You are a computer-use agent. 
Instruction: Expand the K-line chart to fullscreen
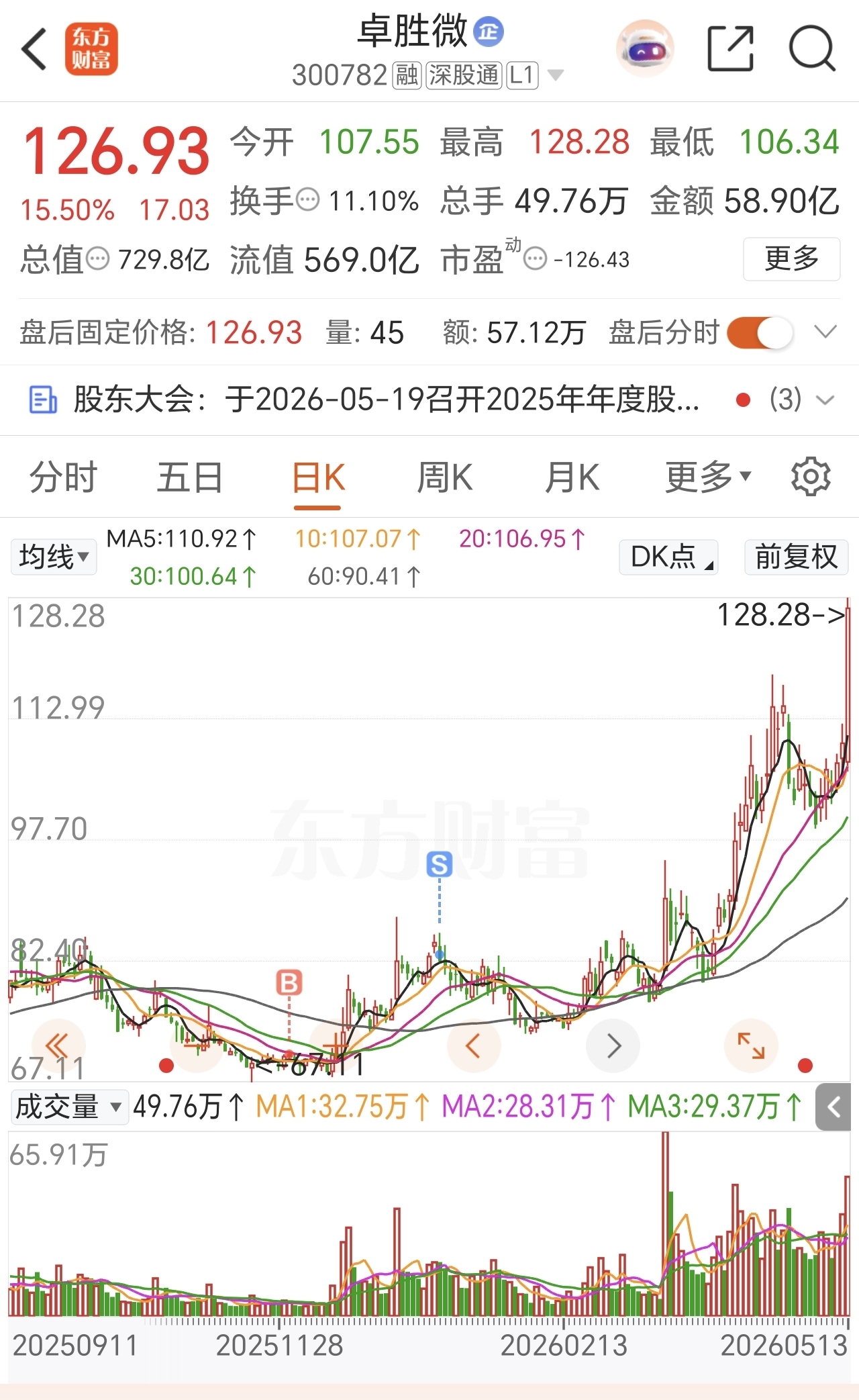click(751, 1045)
